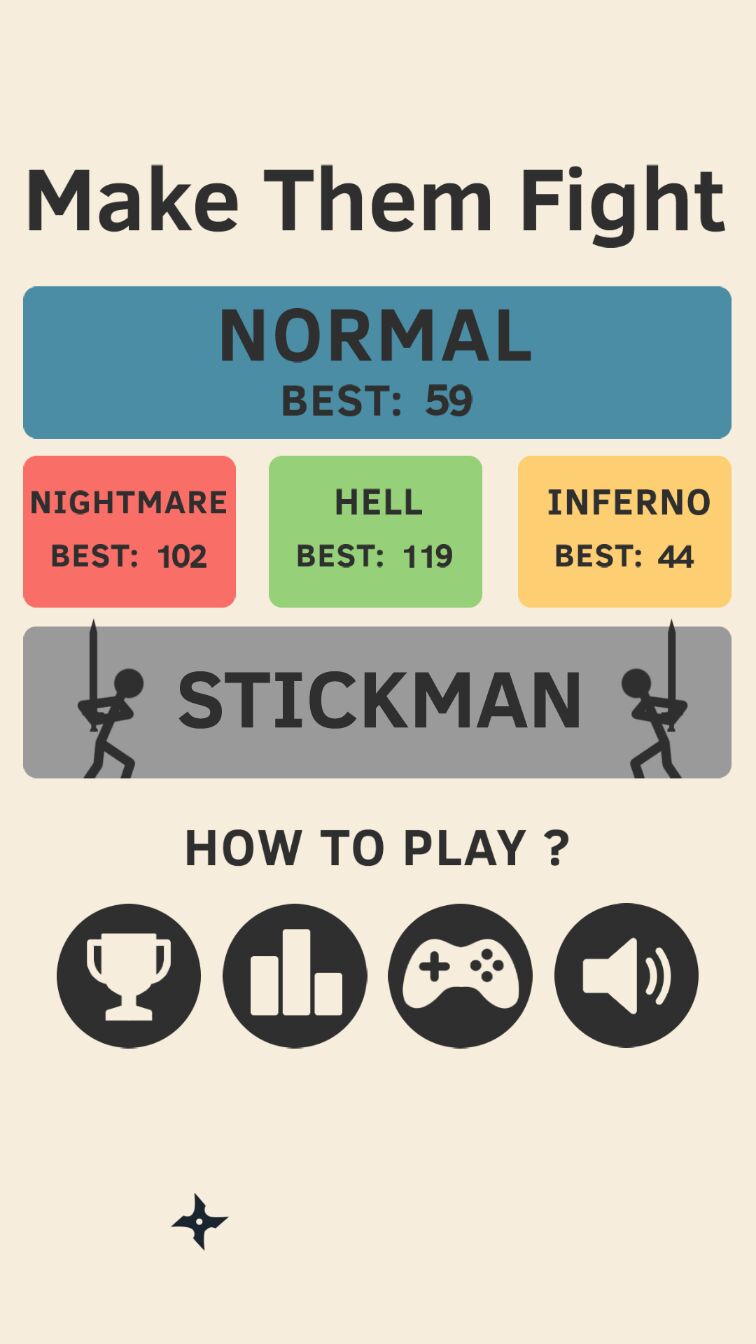View achievements with the trophy icon
Image resolution: width=756 pixels, height=1344 pixels.
(129, 975)
